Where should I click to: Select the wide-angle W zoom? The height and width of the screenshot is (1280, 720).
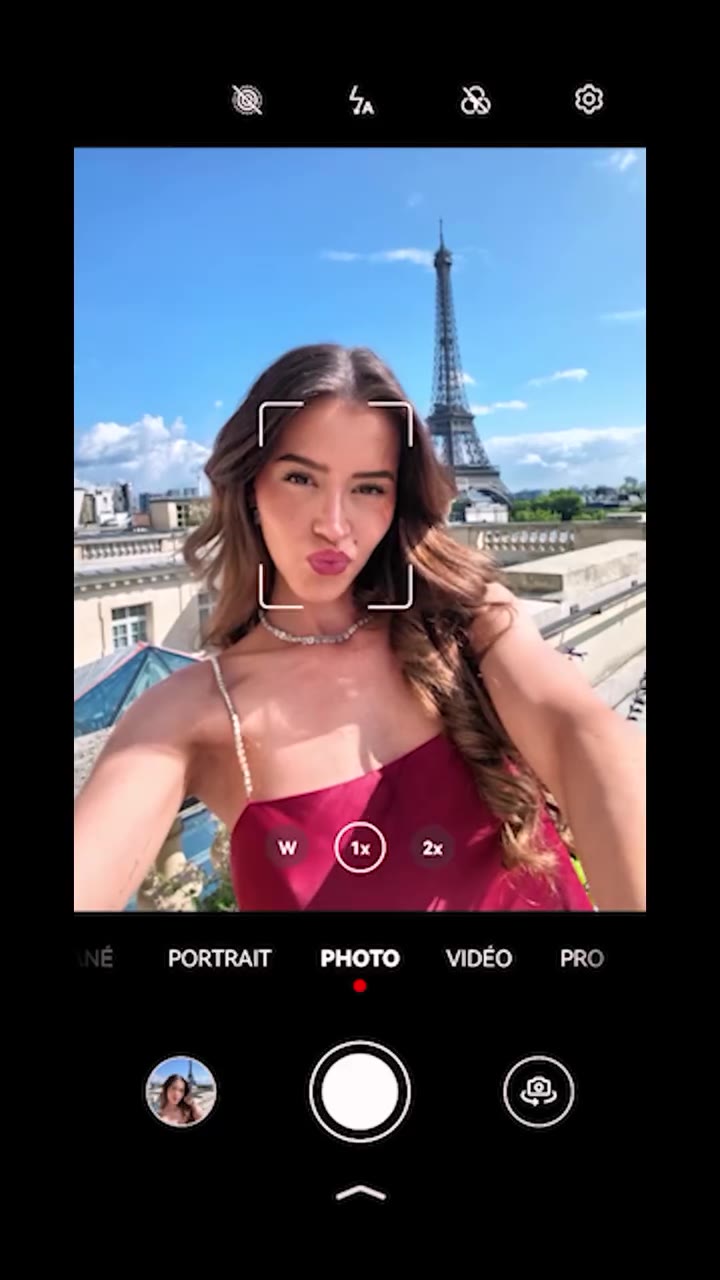tap(287, 848)
